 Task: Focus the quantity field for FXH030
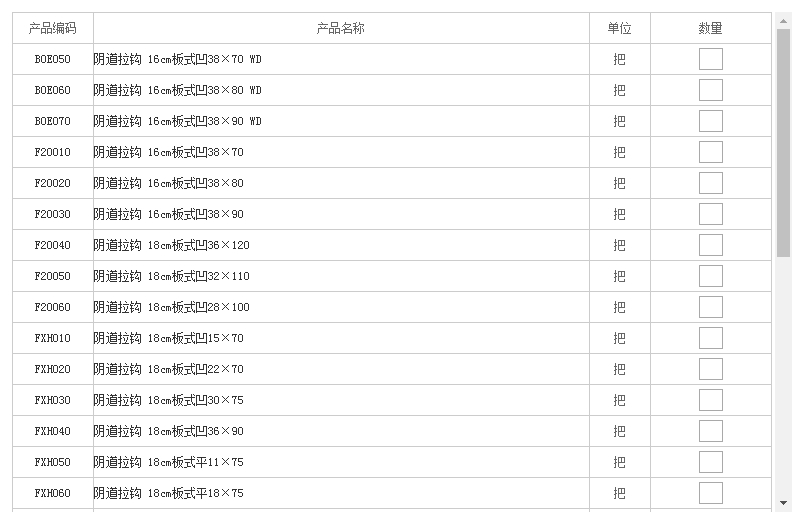click(710, 400)
